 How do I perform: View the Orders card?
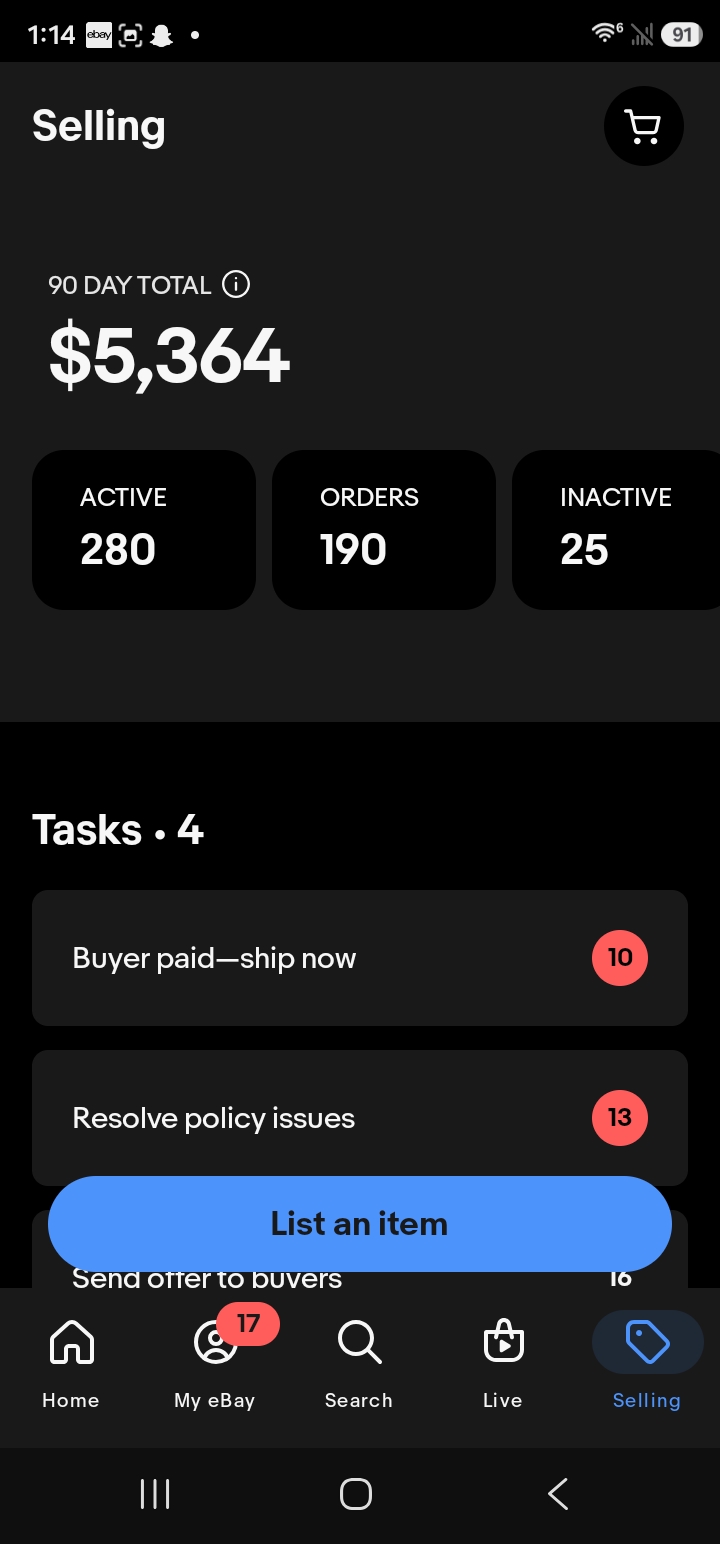pos(384,529)
